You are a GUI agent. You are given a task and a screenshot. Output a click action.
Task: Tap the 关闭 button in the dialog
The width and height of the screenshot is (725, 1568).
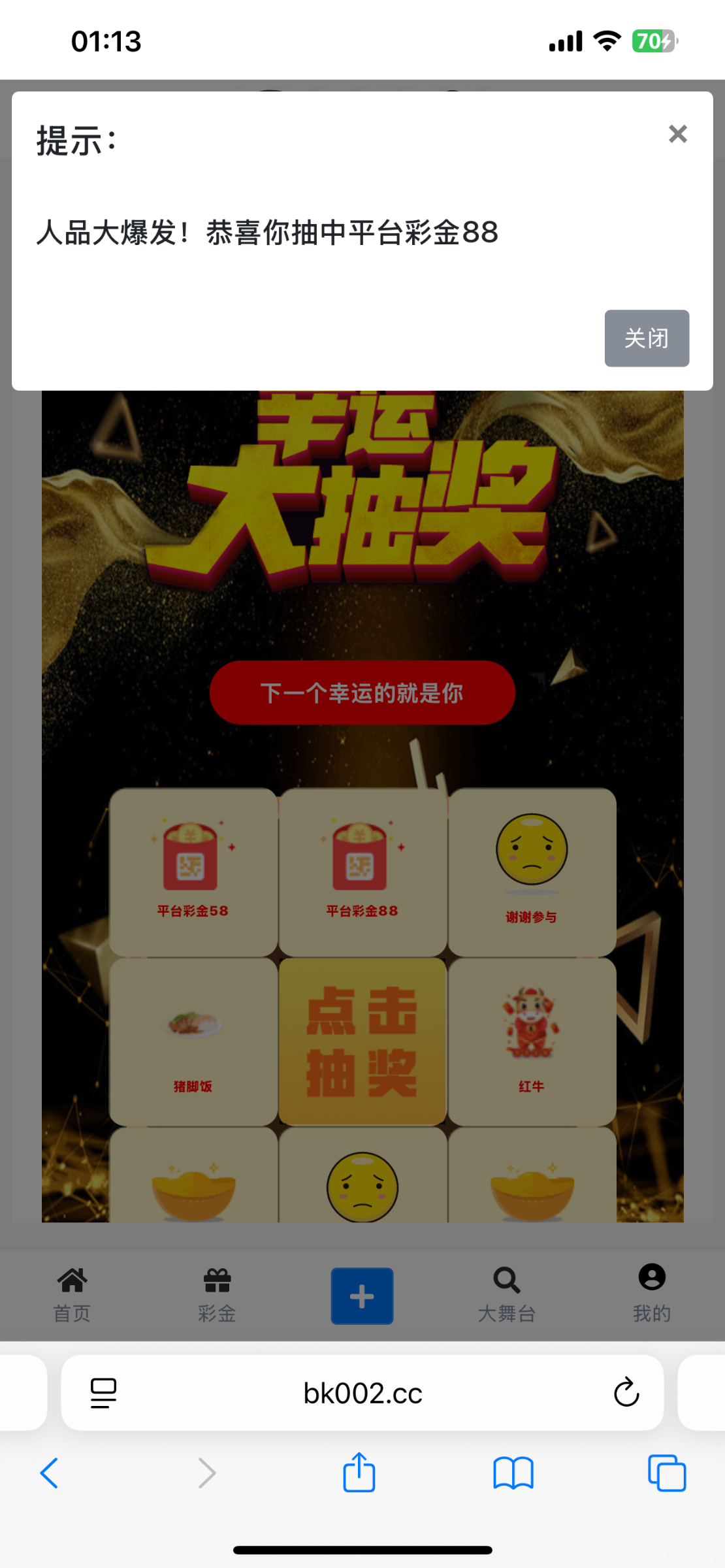646,338
